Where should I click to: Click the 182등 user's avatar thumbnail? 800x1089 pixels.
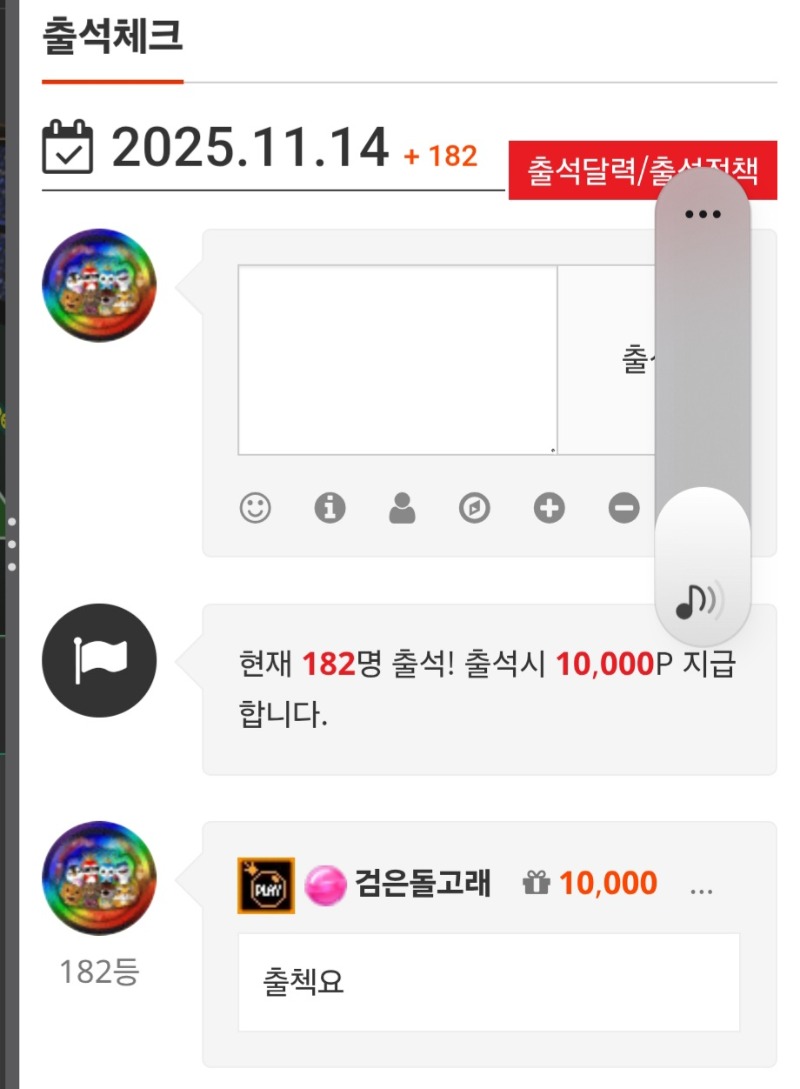[98, 877]
